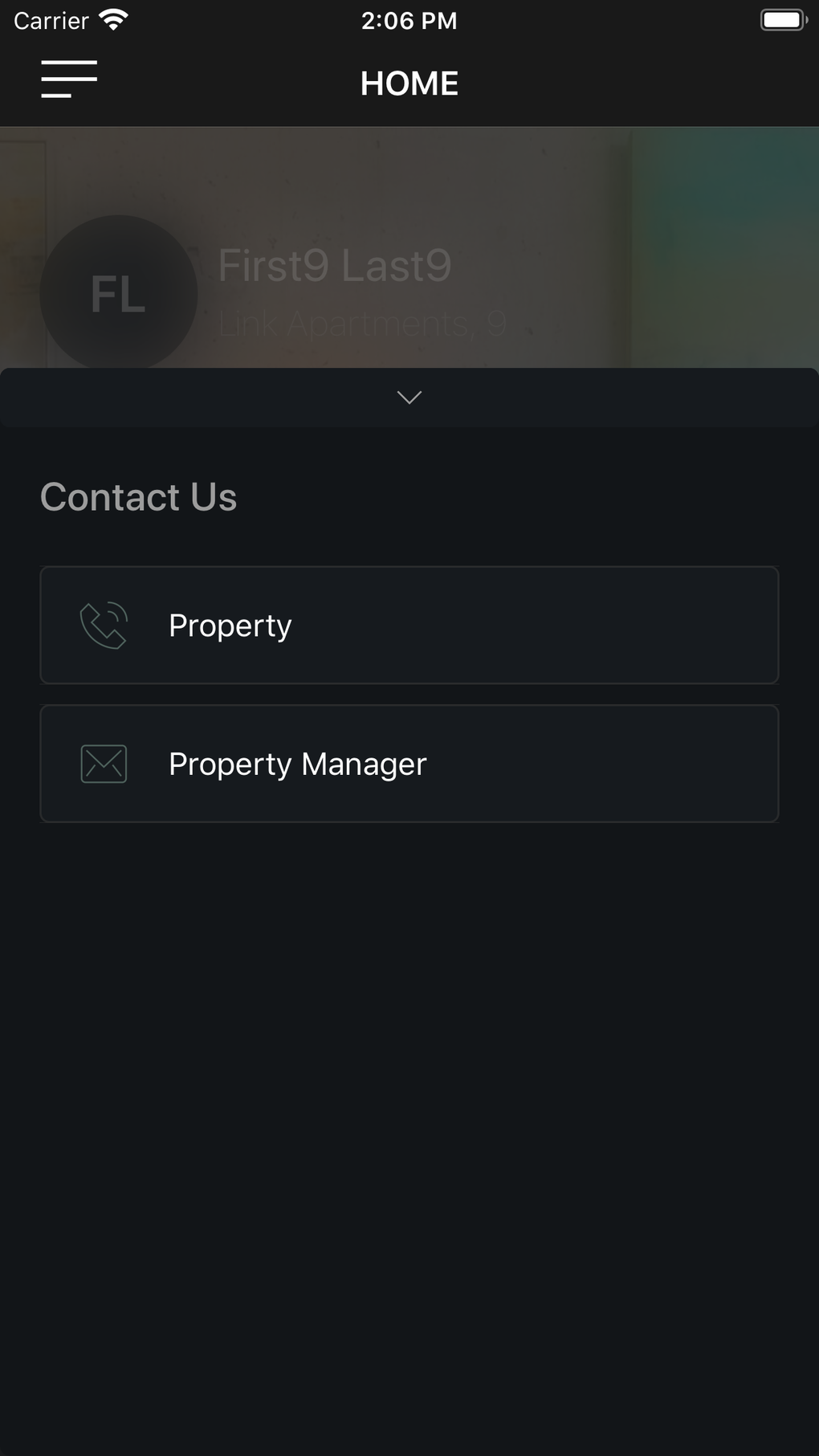Tap the FL profile avatar circle
819x1456 pixels.
[x=117, y=293]
